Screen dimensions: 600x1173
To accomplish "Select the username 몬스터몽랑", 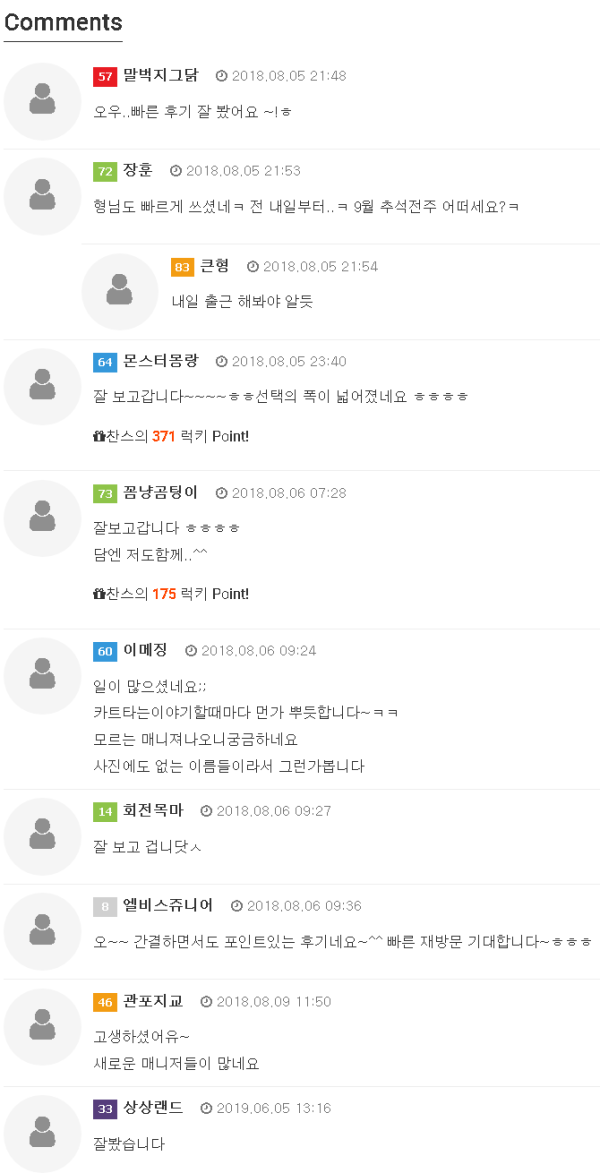I will [160, 361].
